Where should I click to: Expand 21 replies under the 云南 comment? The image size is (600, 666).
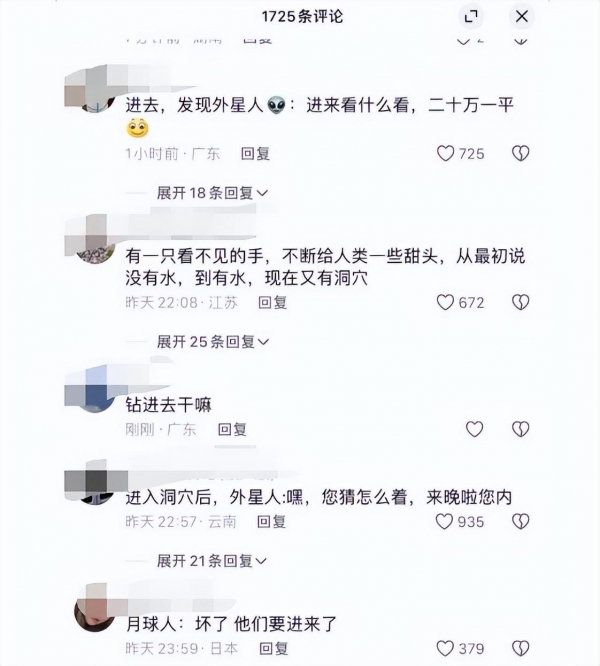212,561
